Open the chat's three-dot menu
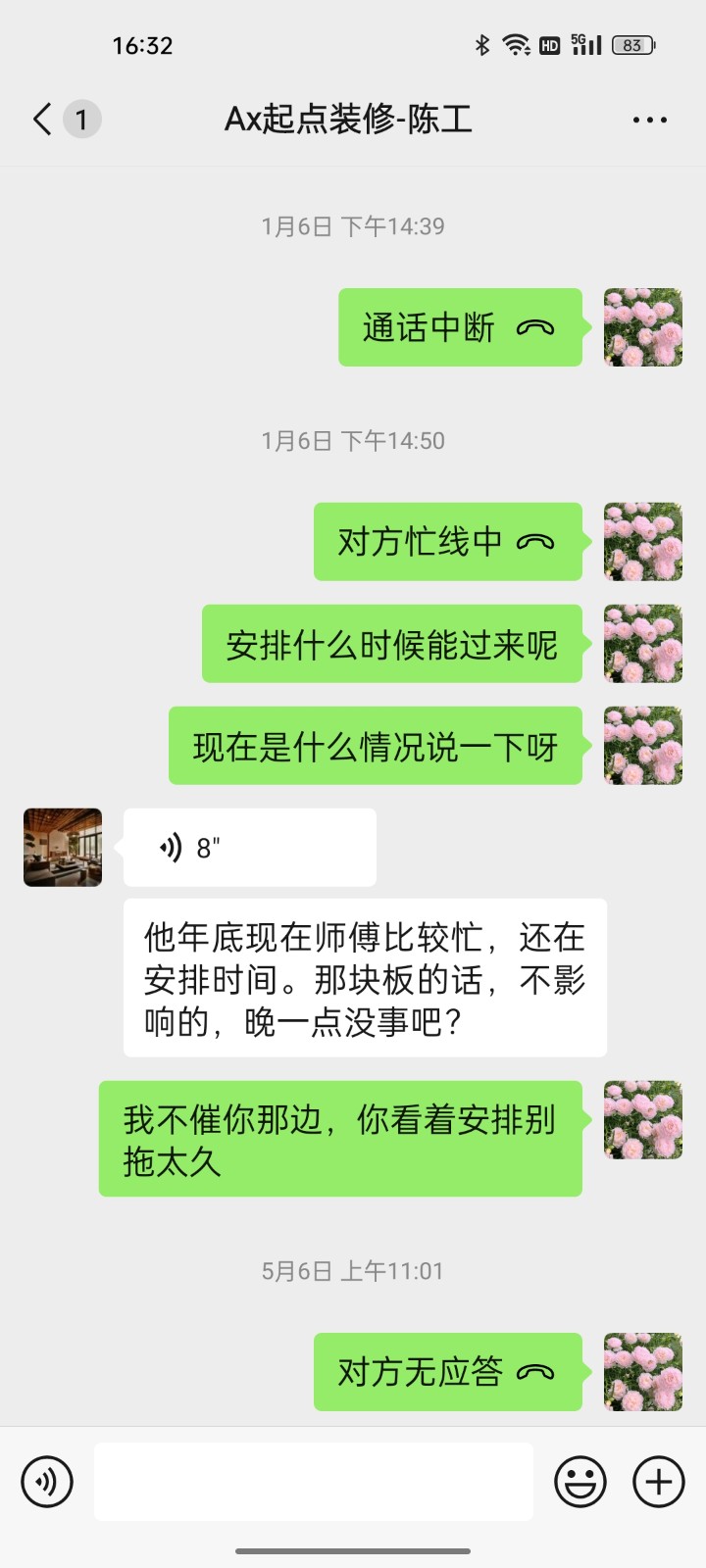706x1568 pixels. [x=649, y=120]
